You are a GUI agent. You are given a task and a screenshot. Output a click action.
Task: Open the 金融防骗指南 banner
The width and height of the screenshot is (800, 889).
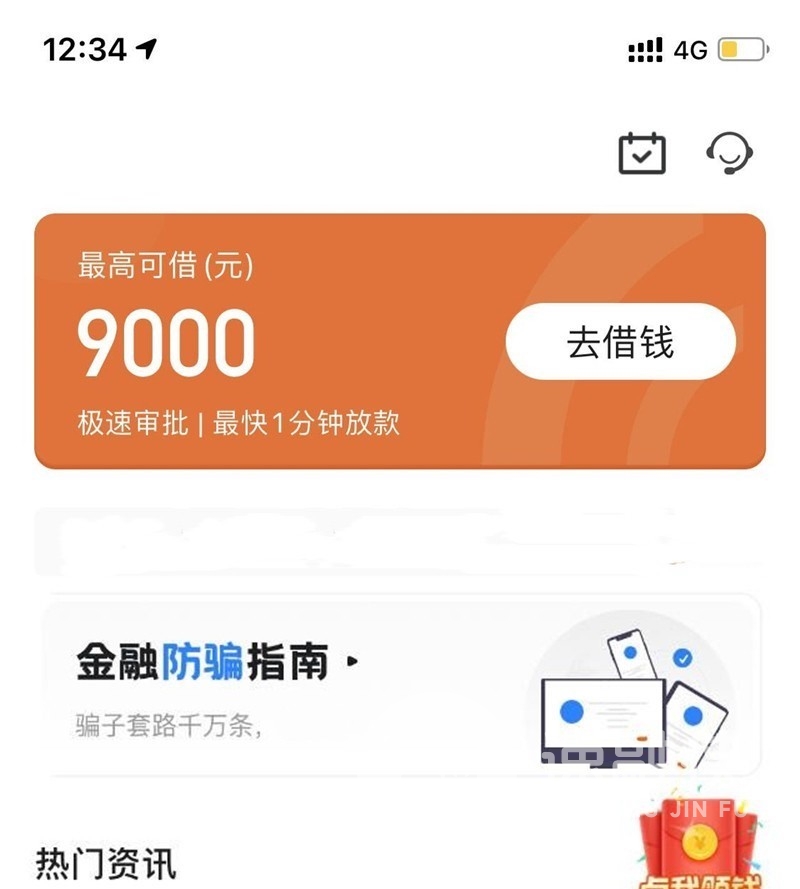[400, 685]
